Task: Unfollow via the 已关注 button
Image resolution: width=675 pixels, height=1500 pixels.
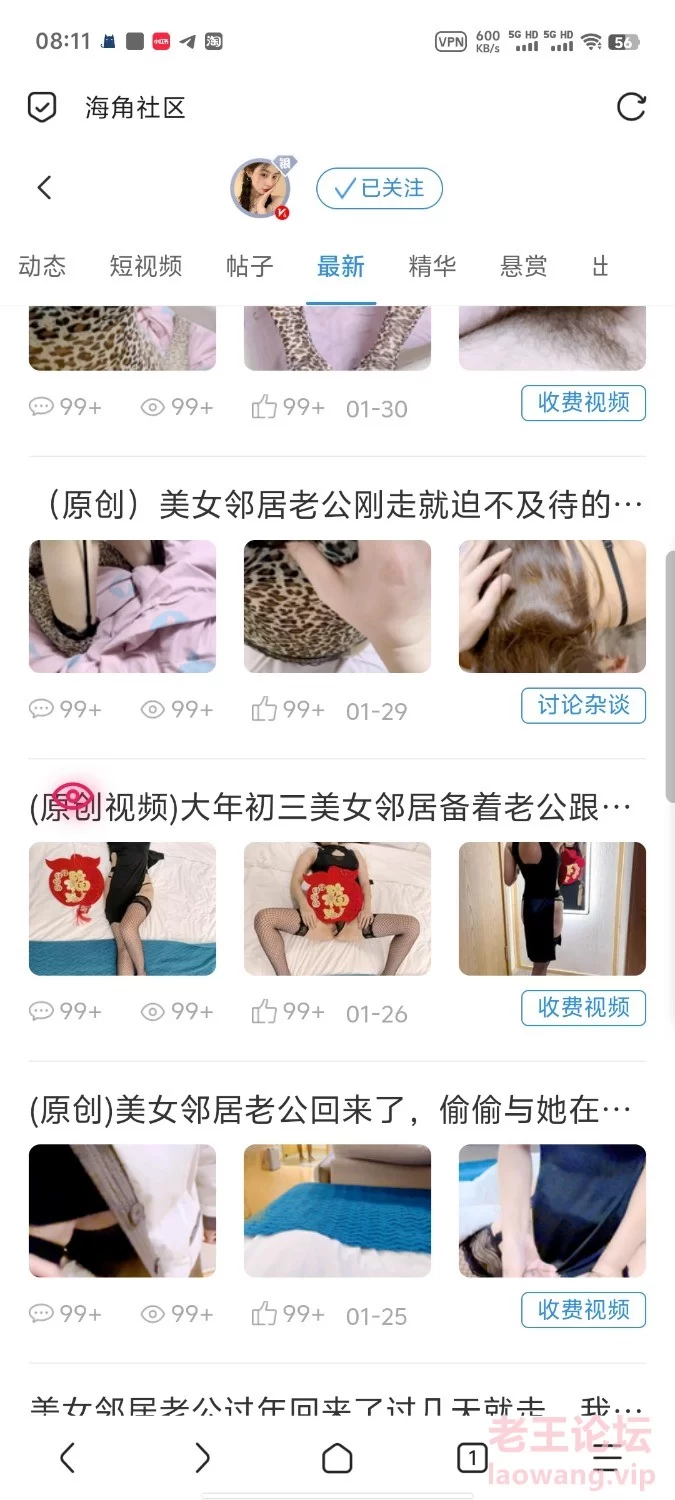Action: 379,188
